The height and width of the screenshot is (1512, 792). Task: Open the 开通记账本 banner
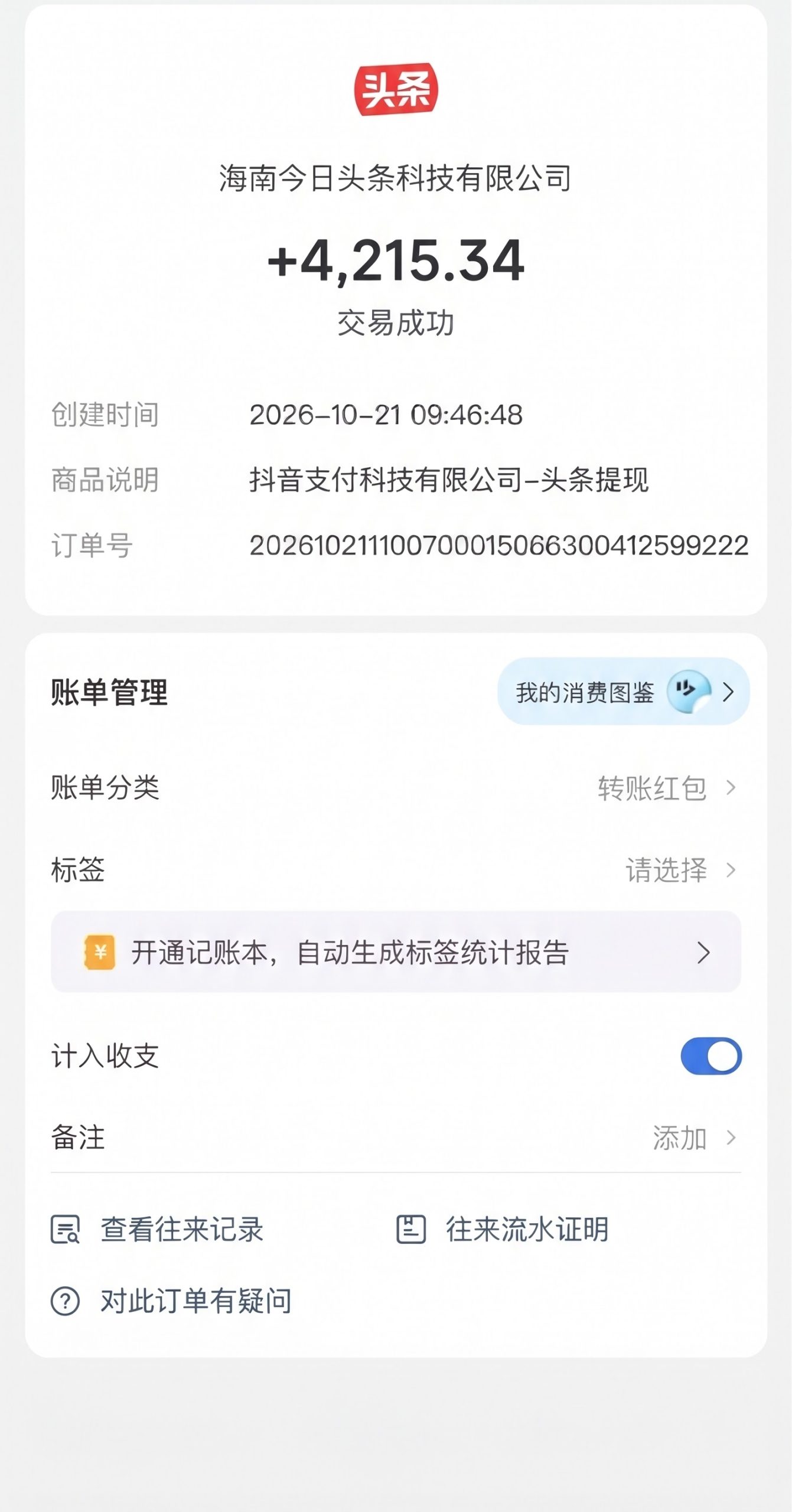coord(396,951)
